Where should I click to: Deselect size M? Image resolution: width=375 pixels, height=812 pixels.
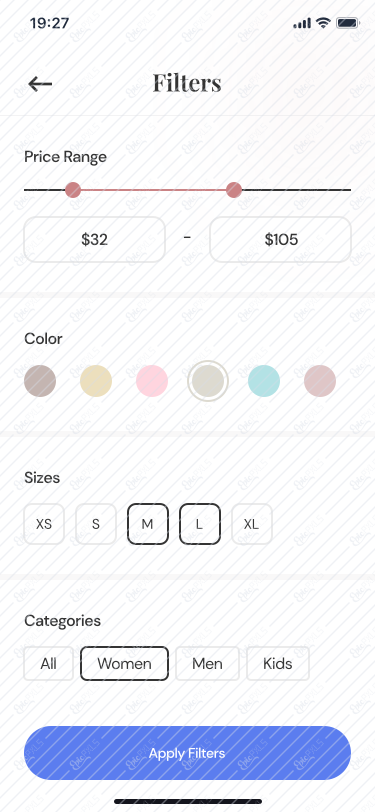pyautogui.click(x=148, y=524)
